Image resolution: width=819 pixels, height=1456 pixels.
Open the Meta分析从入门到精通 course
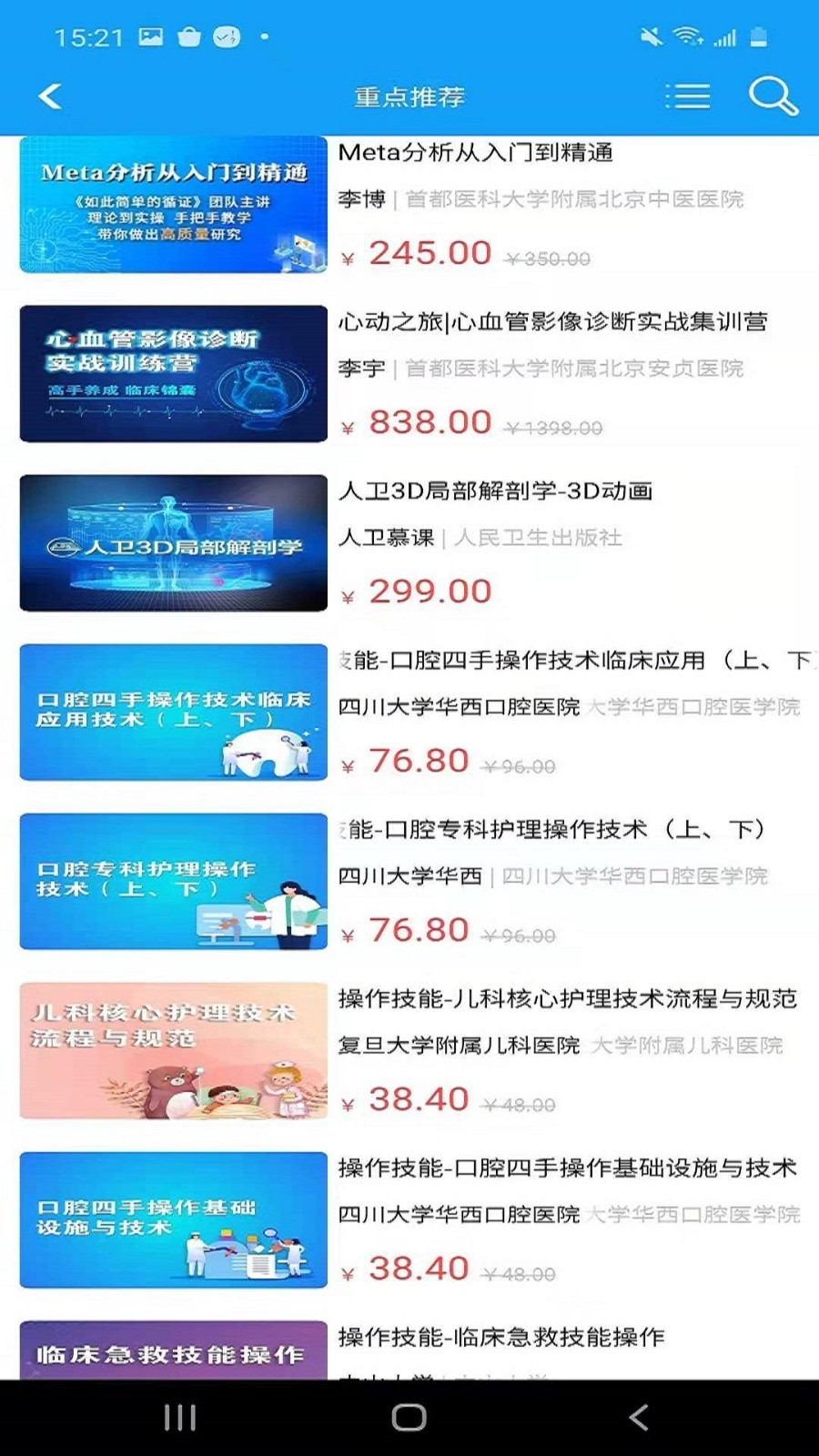(x=474, y=155)
